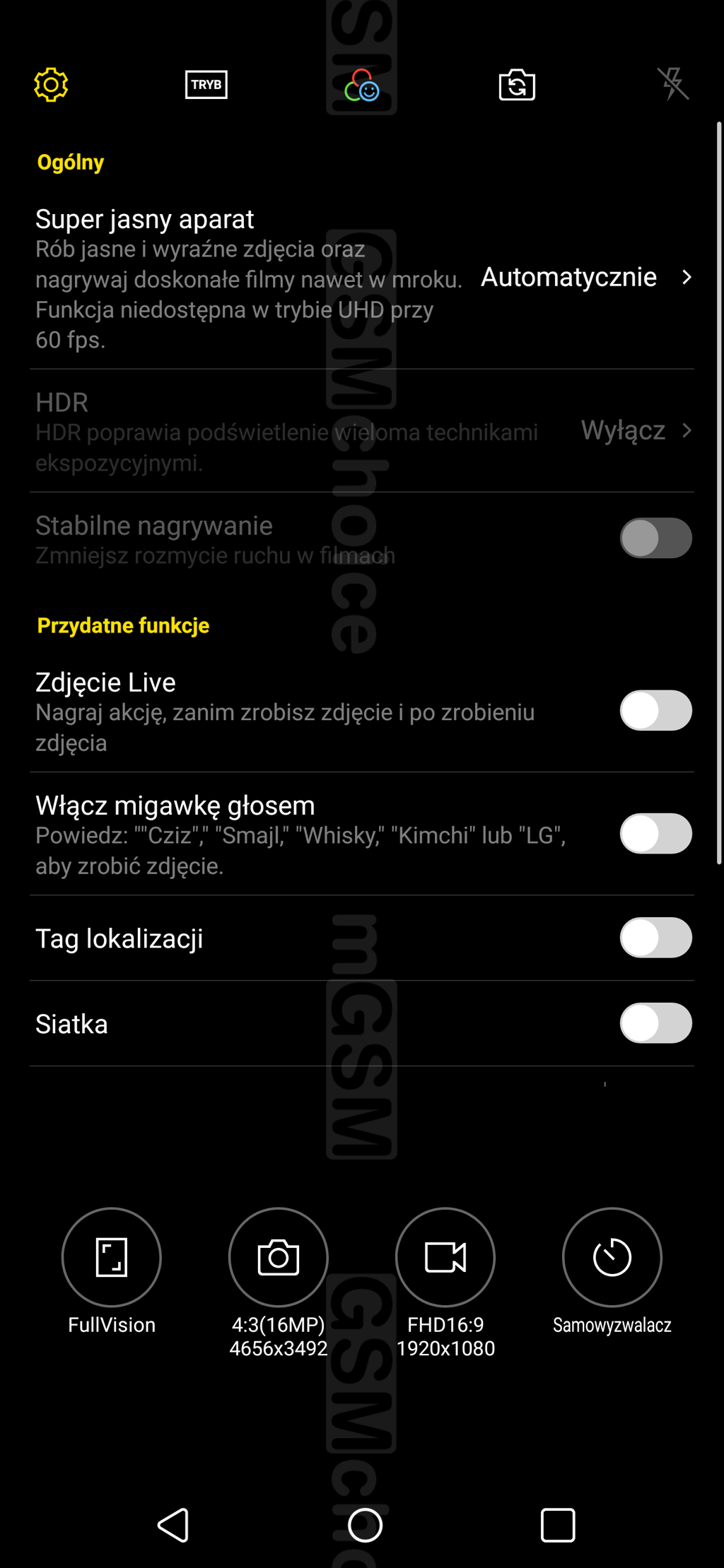Enable Tag lokalizacji
Screen dimensions: 724x1568
point(655,938)
